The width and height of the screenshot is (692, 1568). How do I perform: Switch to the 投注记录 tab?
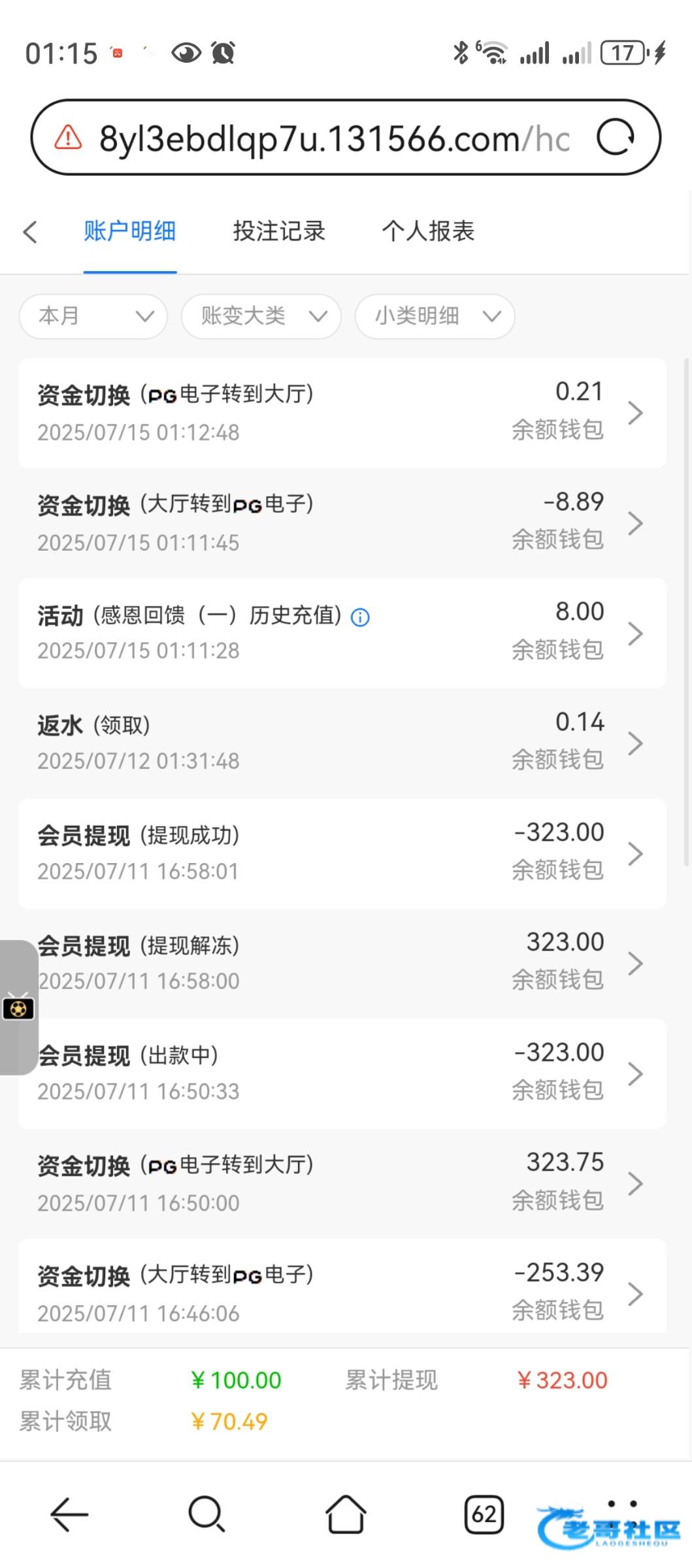(279, 231)
